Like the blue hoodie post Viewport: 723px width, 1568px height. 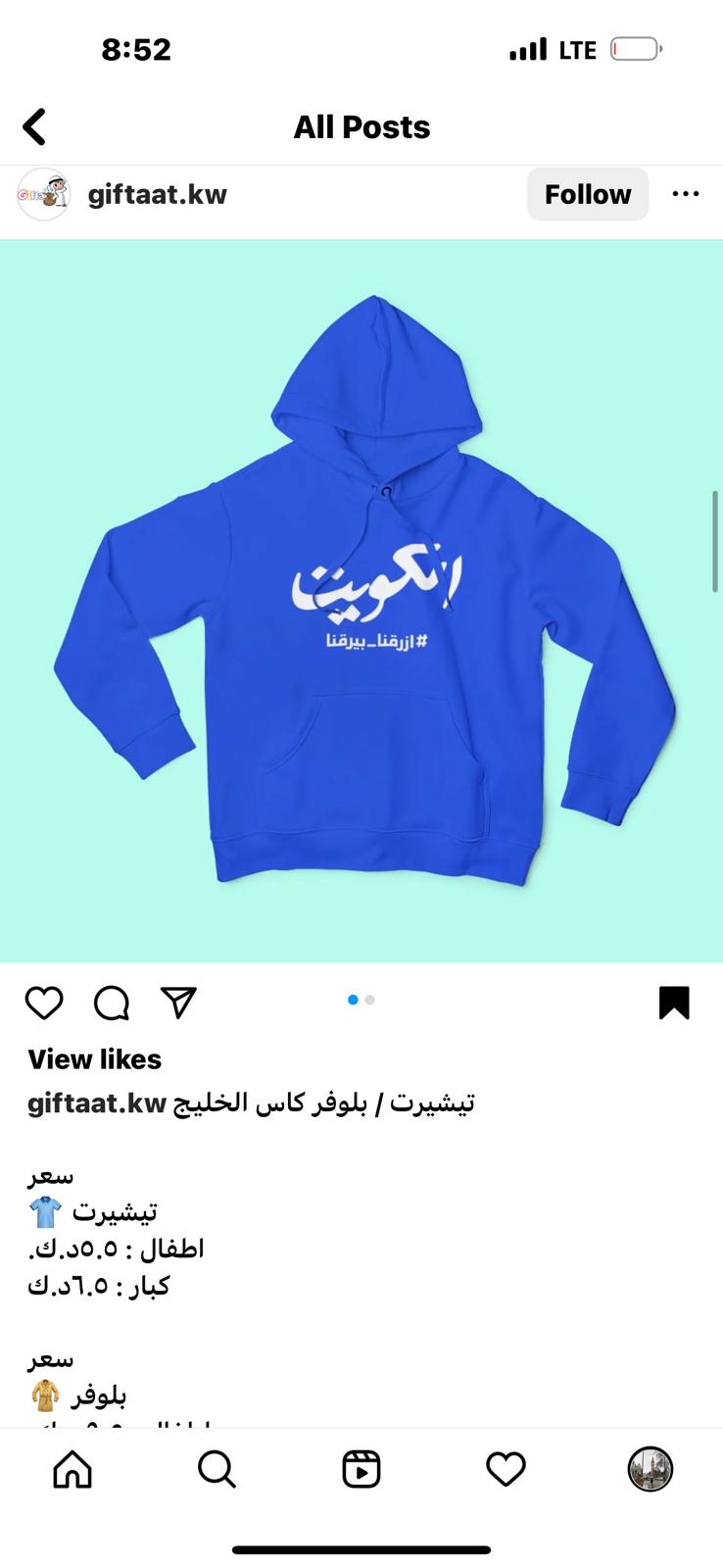click(x=44, y=1003)
